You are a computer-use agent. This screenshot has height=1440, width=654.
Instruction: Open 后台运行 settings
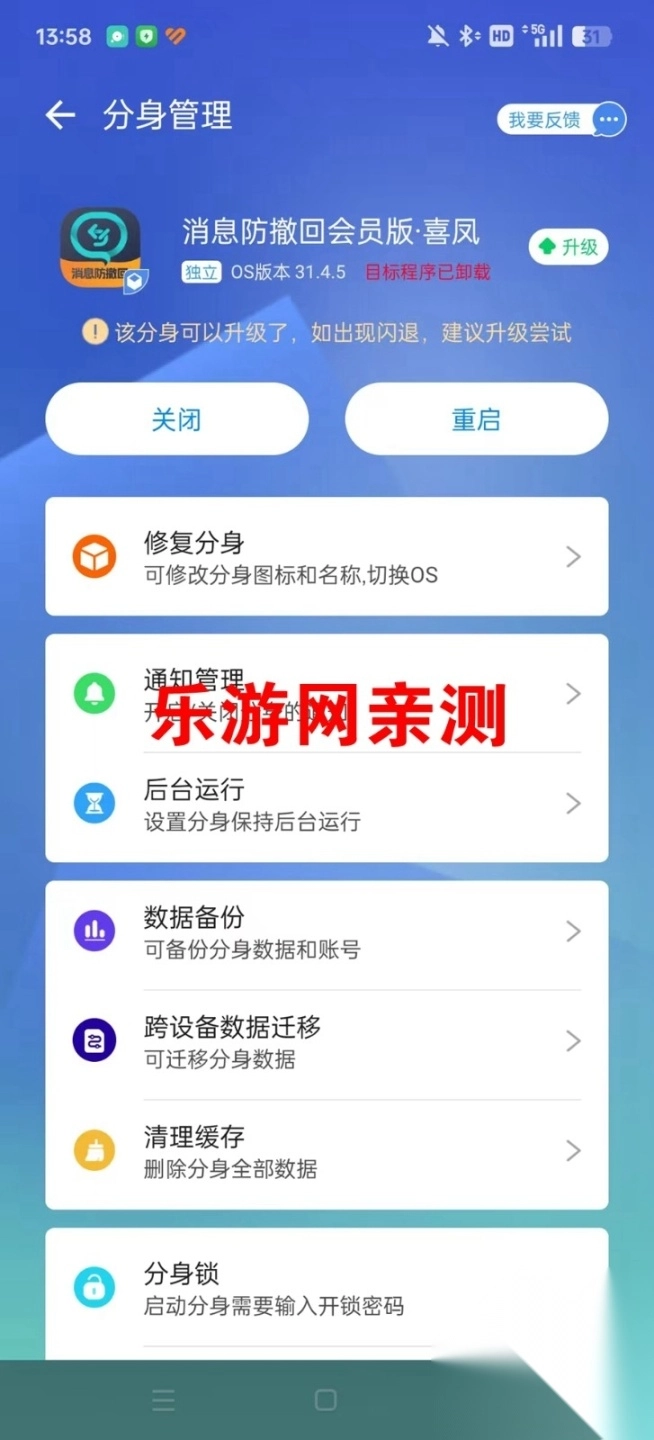coord(326,804)
